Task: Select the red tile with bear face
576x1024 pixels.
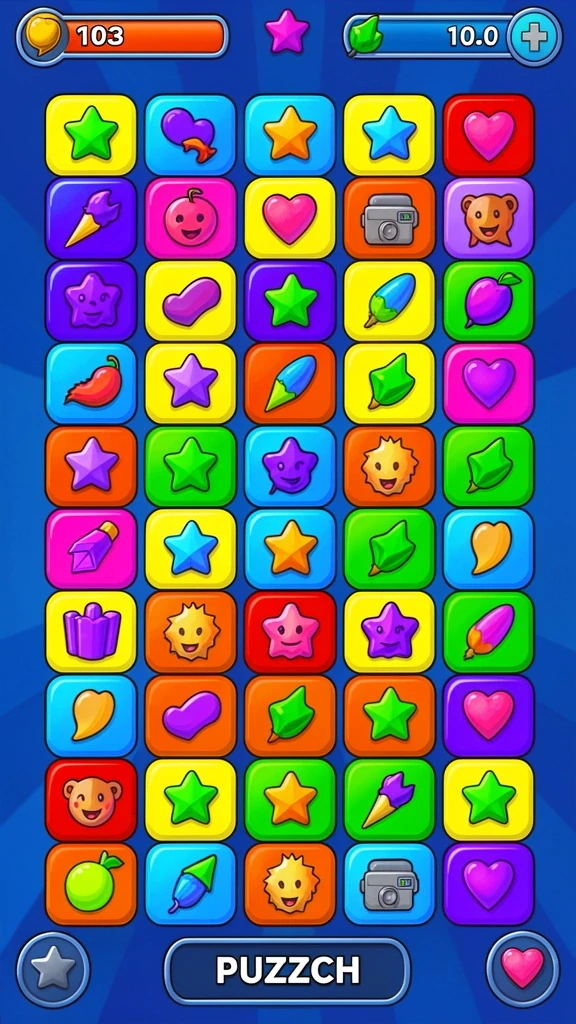Action: point(91,799)
